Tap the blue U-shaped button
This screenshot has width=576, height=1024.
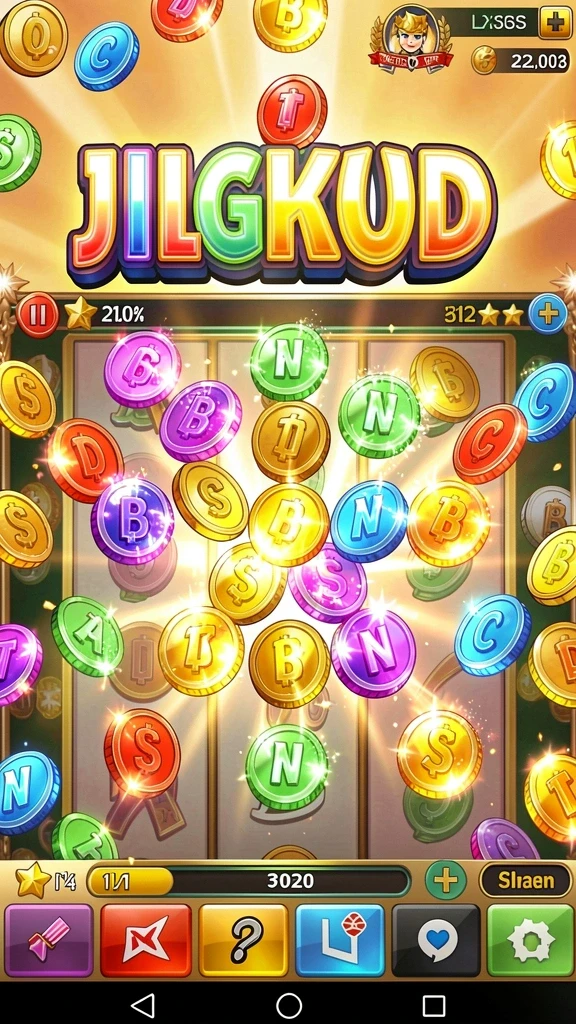click(340, 940)
